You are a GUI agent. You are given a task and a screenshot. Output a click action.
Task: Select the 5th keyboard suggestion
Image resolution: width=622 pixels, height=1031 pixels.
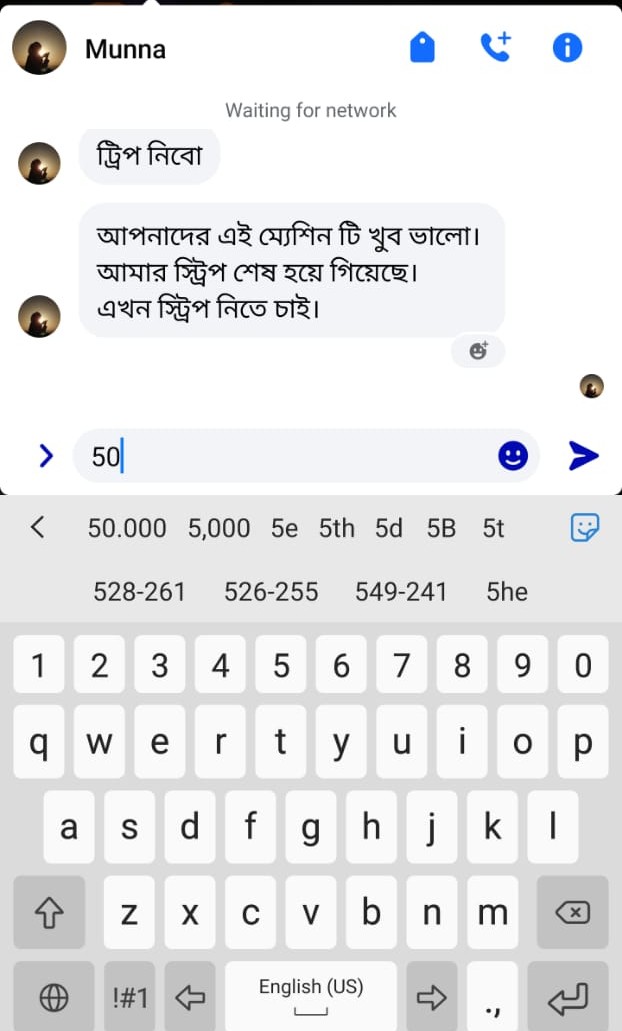pos(336,528)
